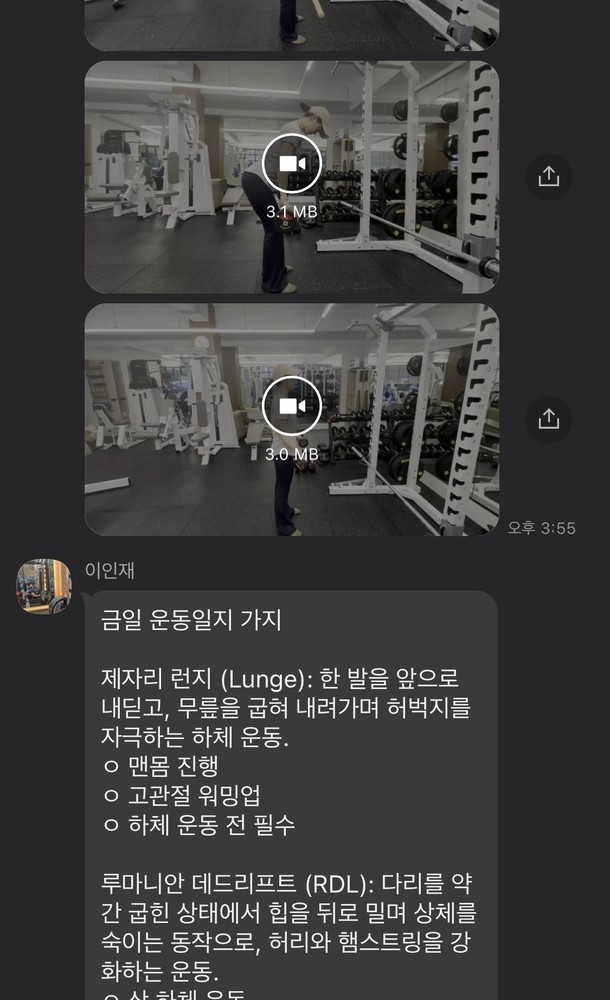
Task: Share the 3.1 MB video
Action: click(x=548, y=177)
